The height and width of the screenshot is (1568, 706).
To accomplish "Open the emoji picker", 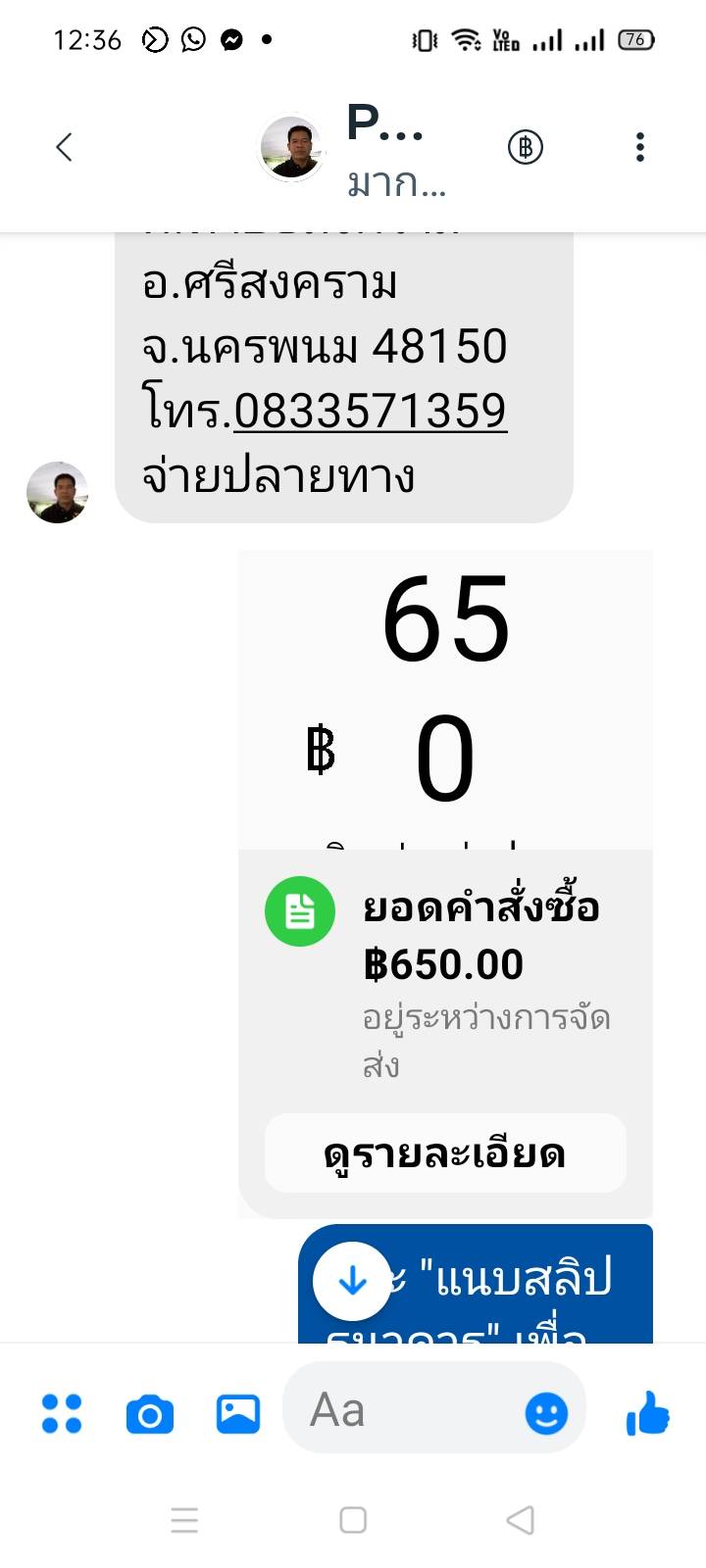I will pyautogui.click(x=546, y=1413).
